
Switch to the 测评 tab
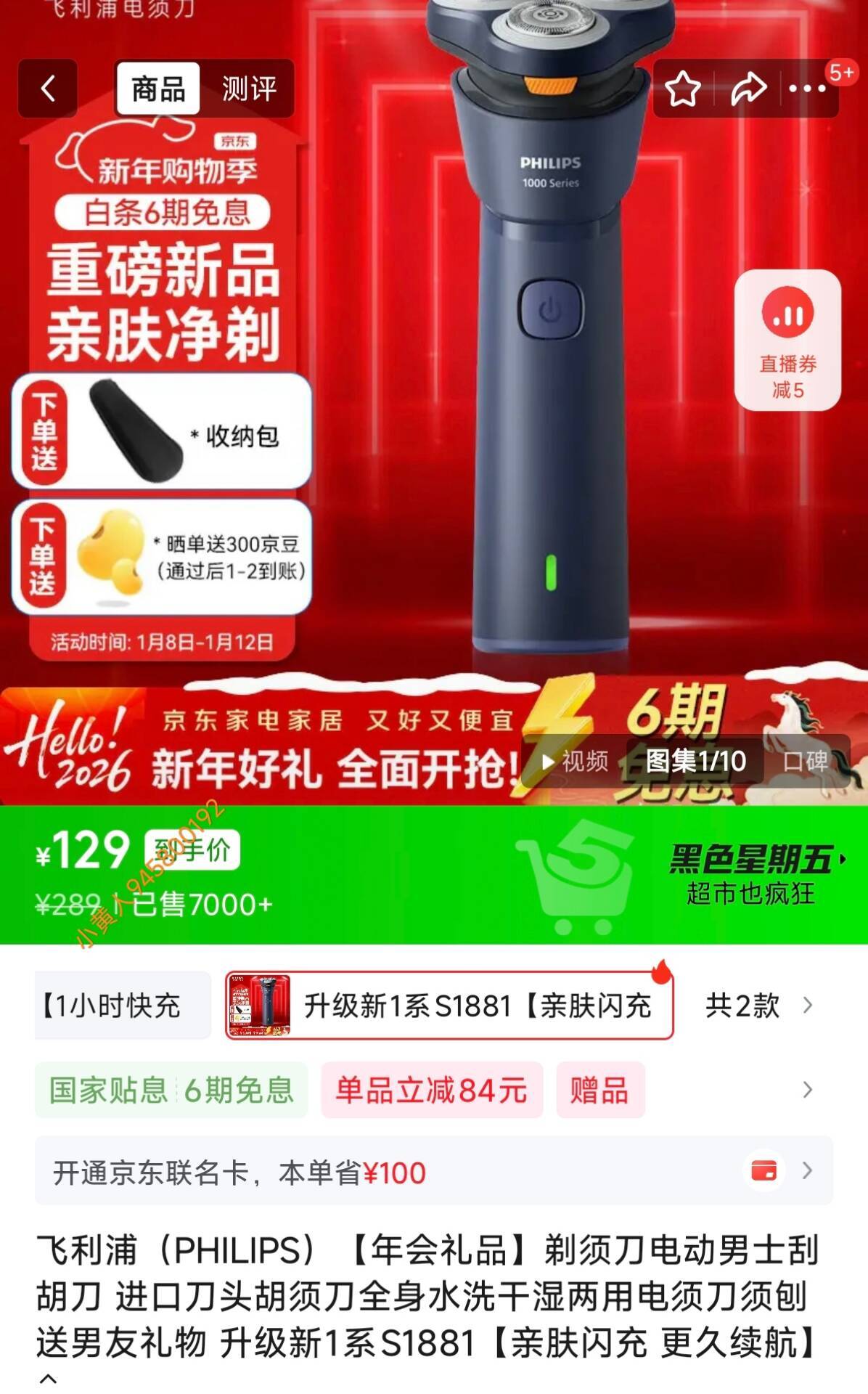point(249,89)
